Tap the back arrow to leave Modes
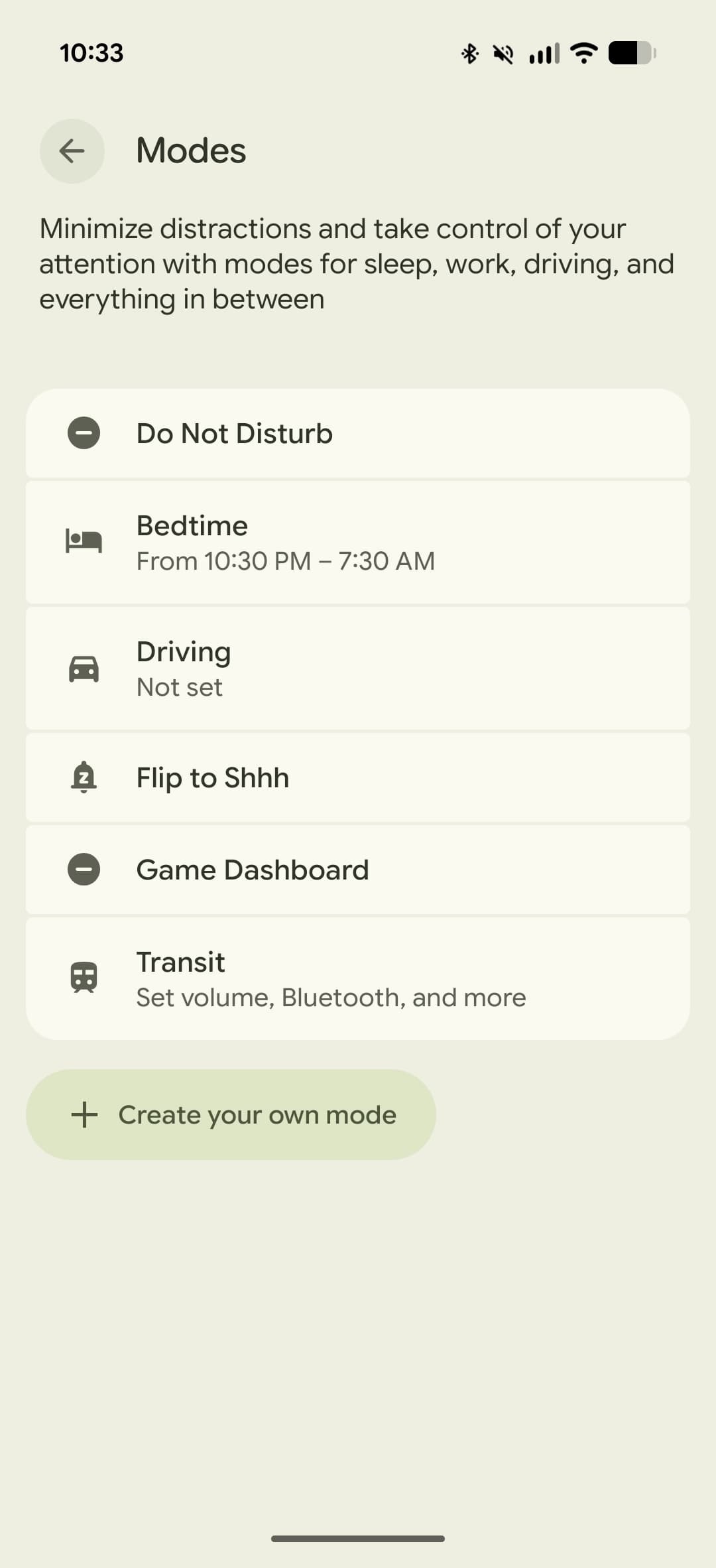The image size is (716, 1568). click(x=72, y=151)
